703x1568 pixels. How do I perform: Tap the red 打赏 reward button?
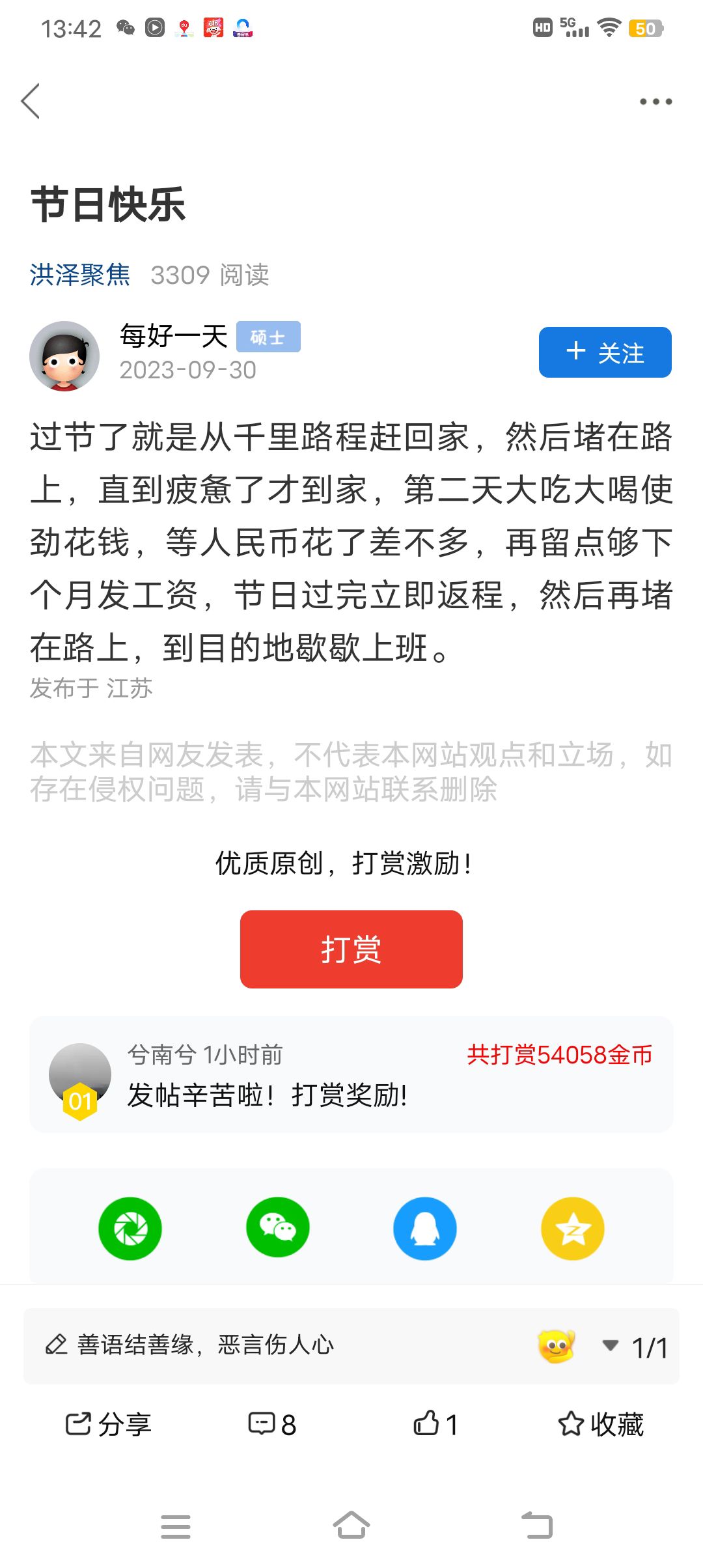(351, 949)
